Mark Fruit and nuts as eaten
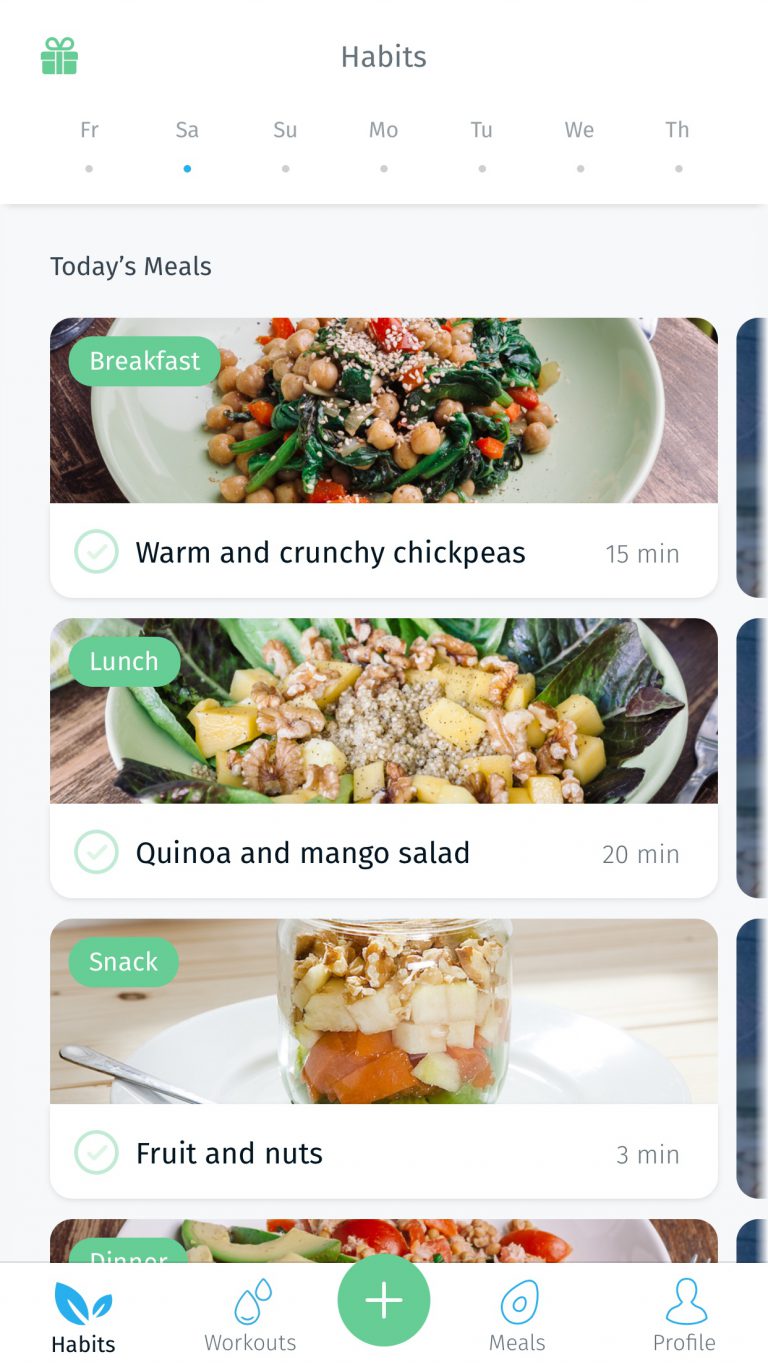The image size is (768, 1365). [x=97, y=1153]
